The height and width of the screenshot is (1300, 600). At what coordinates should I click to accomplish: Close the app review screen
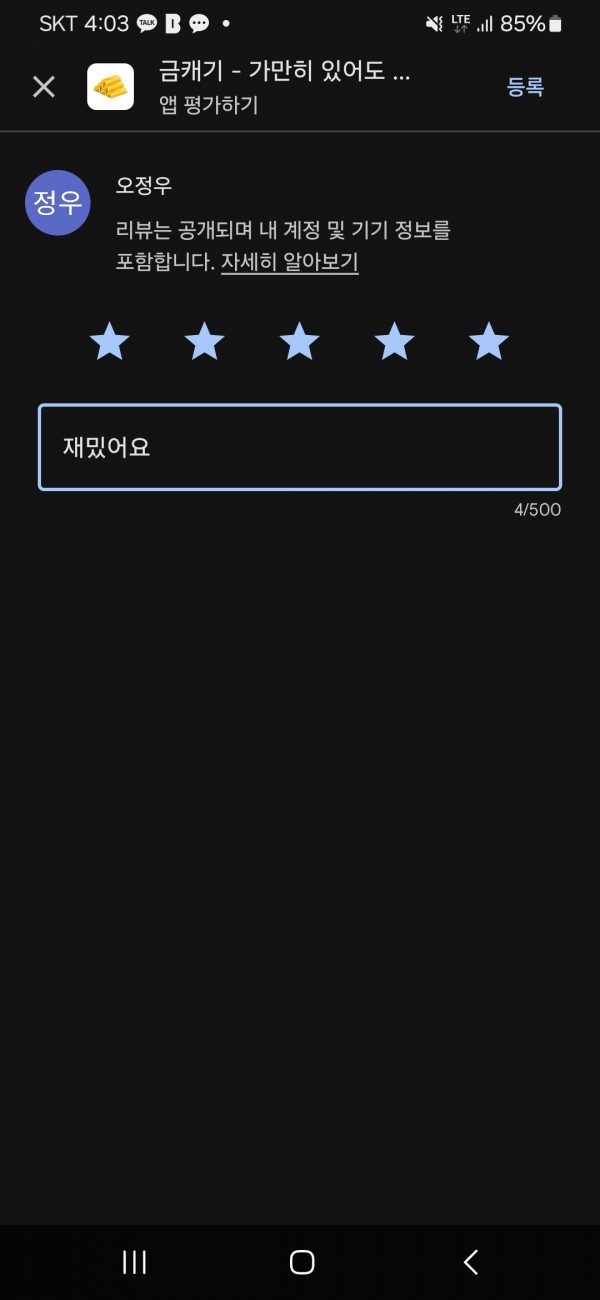44,87
